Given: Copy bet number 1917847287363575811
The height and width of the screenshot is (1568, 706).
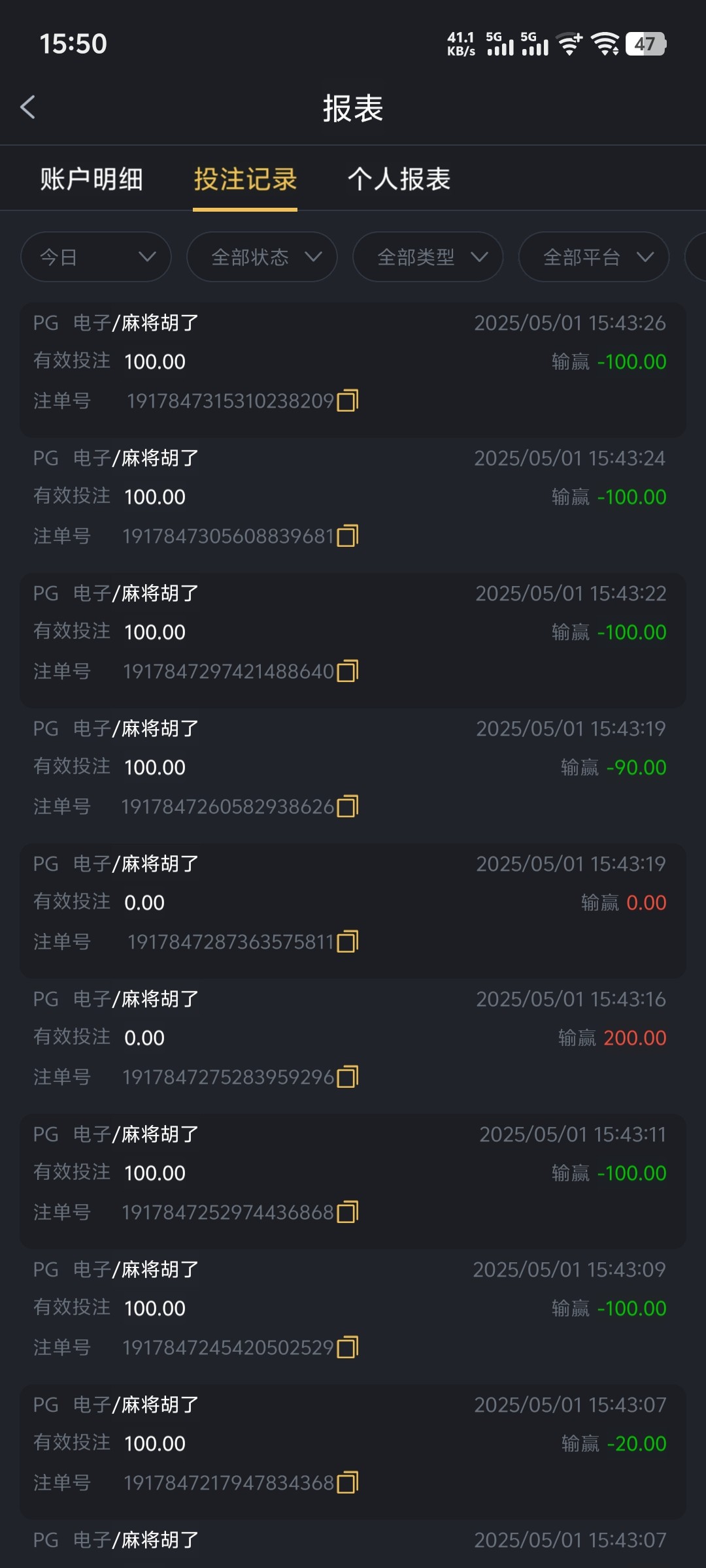Looking at the screenshot, I should pyautogui.click(x=348, y=941).
